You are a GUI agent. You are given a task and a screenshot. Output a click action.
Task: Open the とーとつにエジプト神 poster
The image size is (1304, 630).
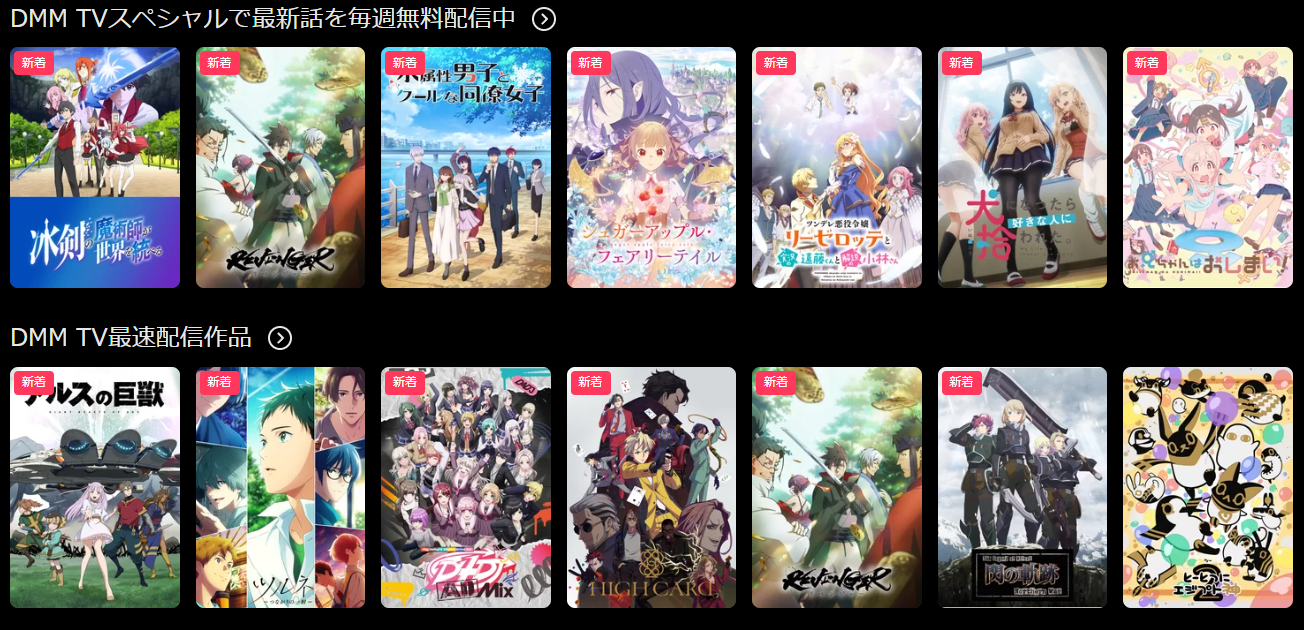coord(1208,488)
